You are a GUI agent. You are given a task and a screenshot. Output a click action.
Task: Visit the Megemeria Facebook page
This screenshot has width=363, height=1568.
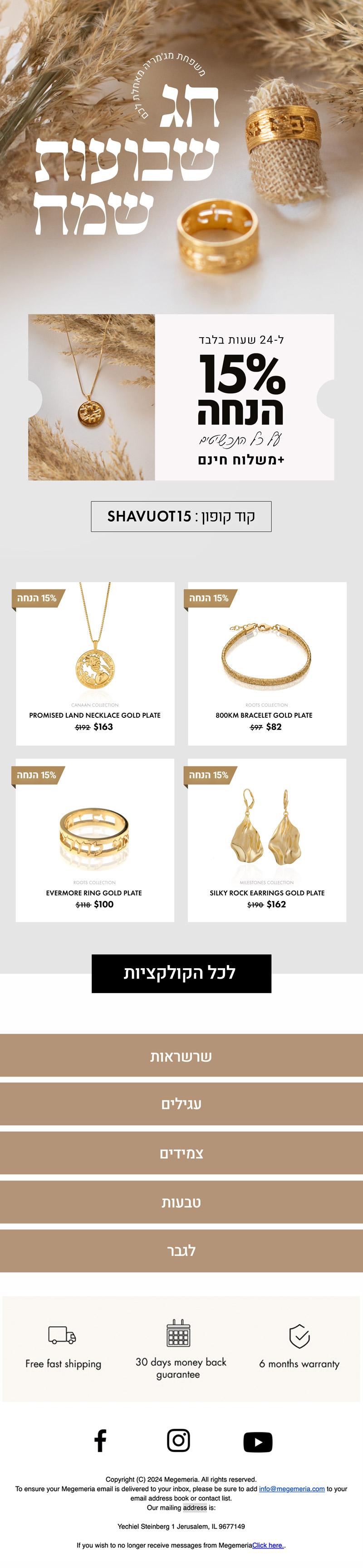coord(100,1441)
